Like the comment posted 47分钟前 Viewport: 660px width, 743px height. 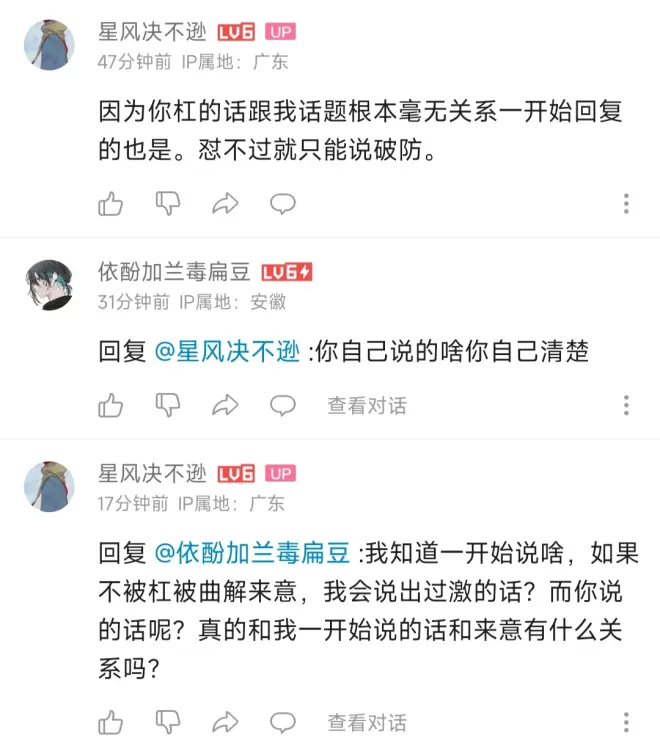[x=111, y=204]
